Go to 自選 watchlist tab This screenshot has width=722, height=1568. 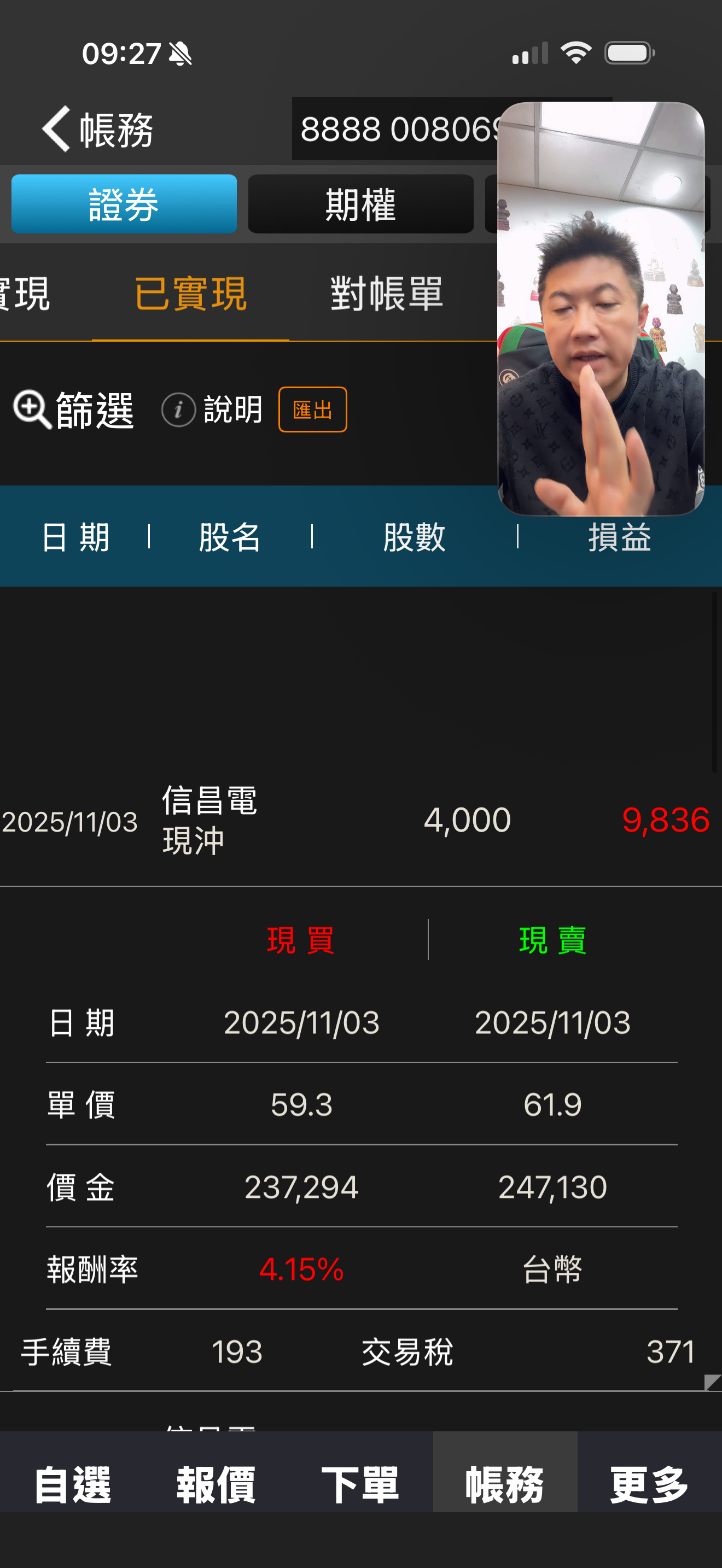tap(72, 1484)
